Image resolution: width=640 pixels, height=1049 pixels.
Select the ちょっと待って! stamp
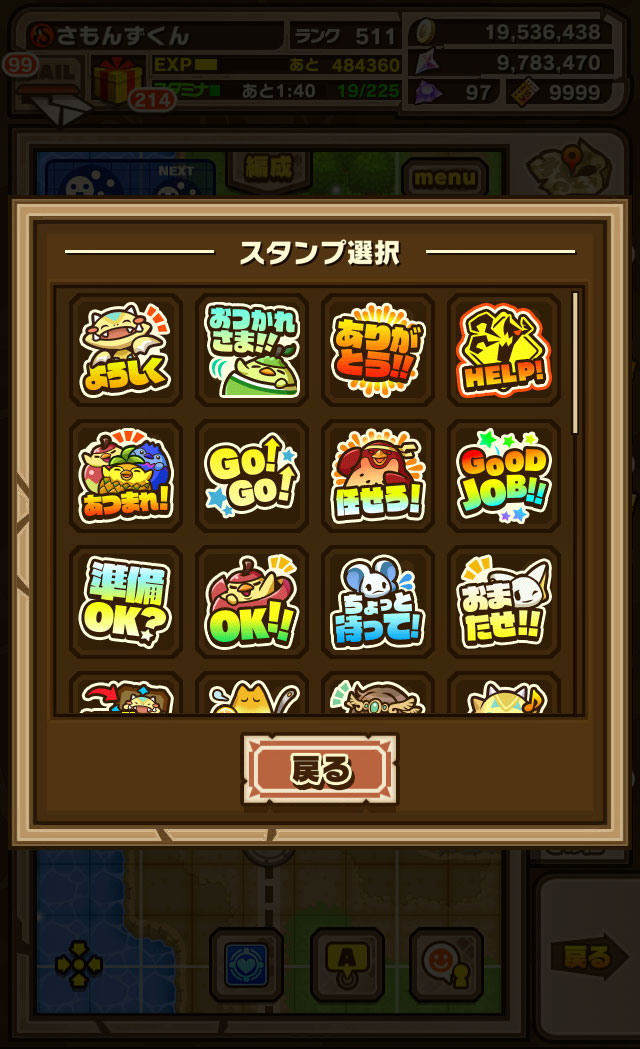coord(377,602)
